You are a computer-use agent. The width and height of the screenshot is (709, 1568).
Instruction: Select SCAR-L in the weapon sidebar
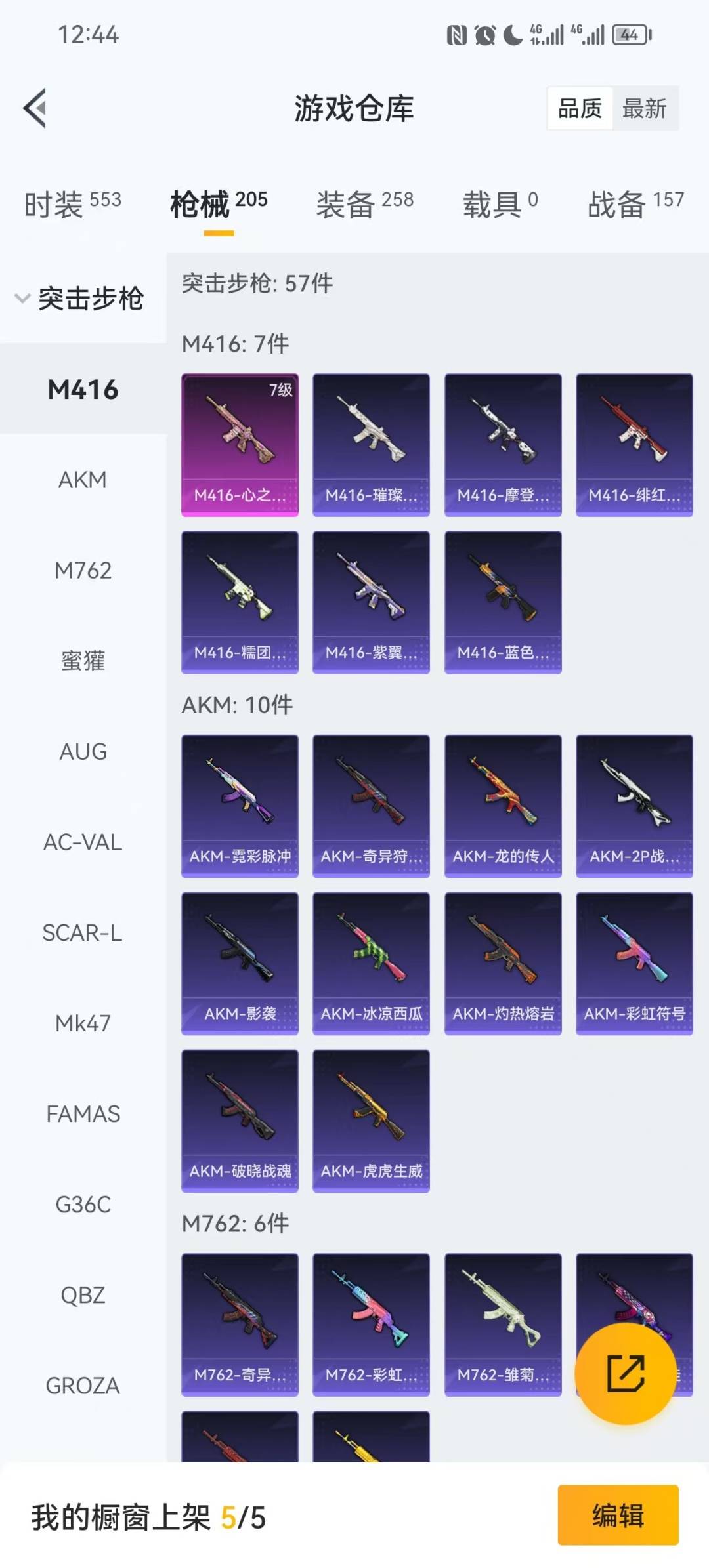[x=83, y=933]
